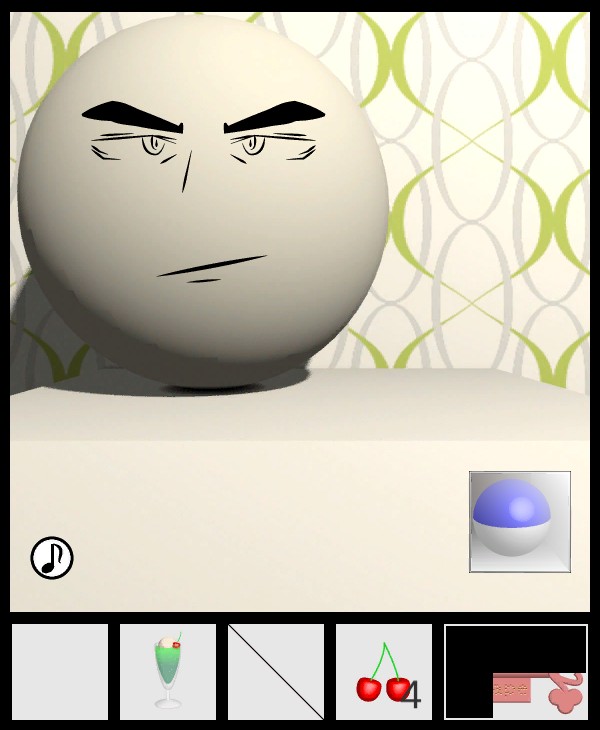Tap the blue sphere view button

pyautogui.click(x=520, y=522)
